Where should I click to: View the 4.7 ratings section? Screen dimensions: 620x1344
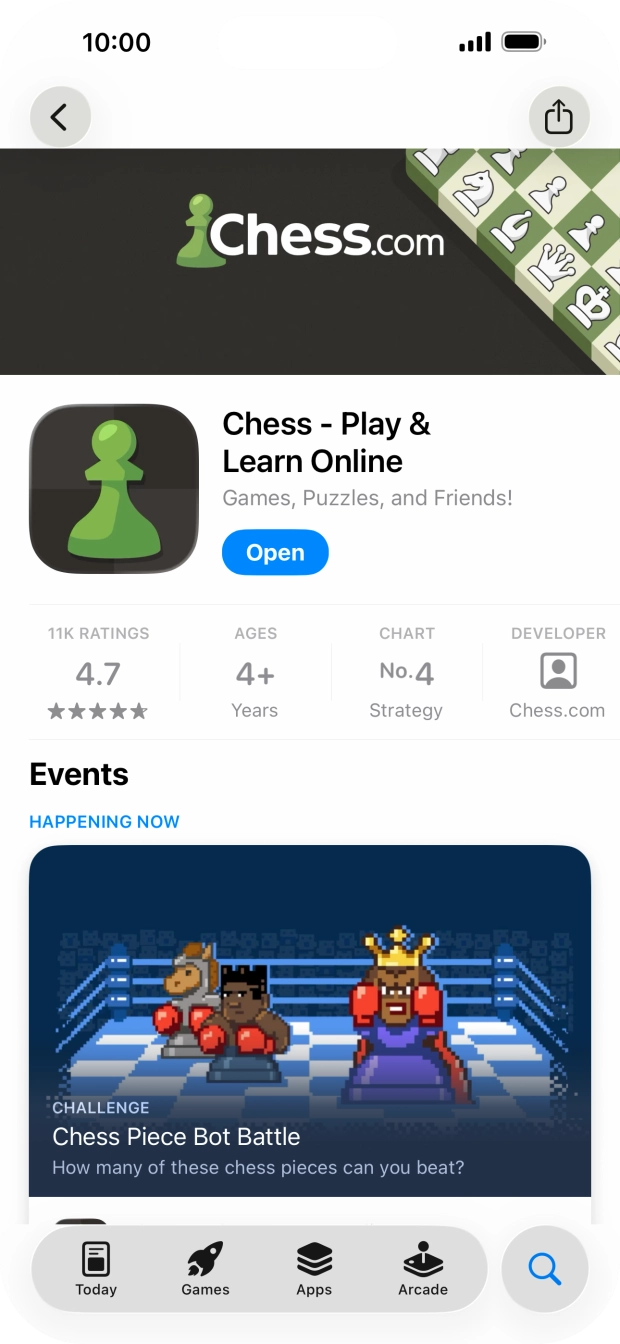click(x=98, y=672)
